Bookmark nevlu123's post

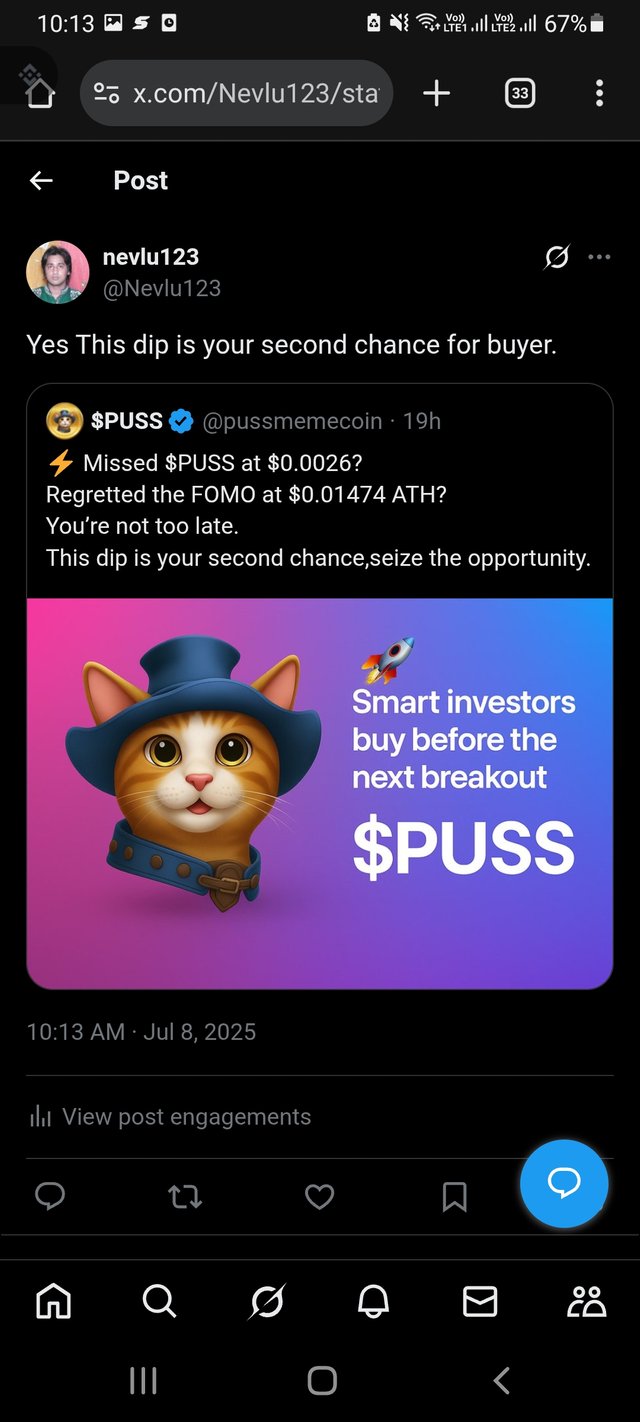[x=454, y=1196]
